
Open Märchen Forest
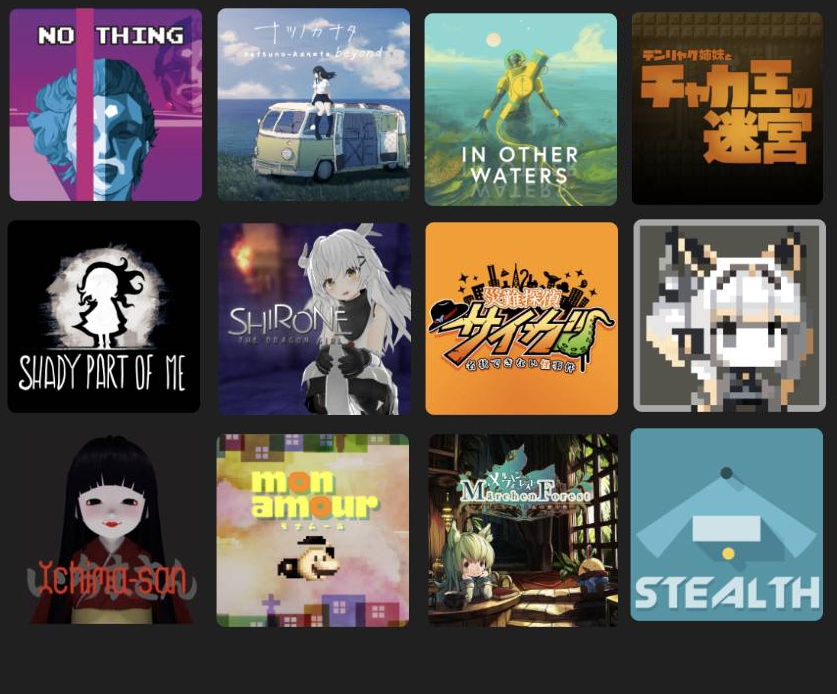tap(522, 529)
